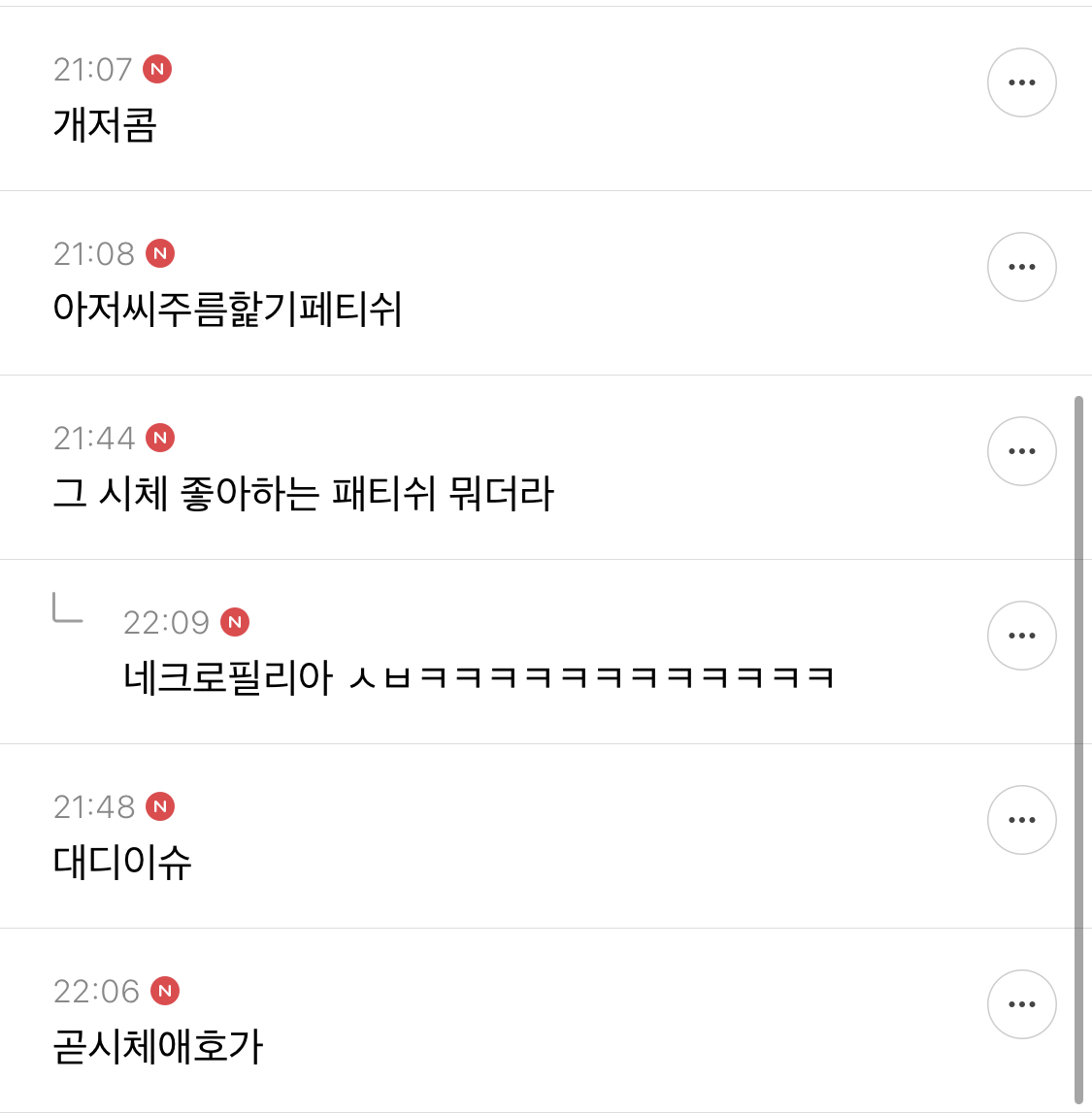The image size is (1092, 1113).
Task: Open more menu on 아저씨주름핥기페티쉬 comment
Action: 1021,267
